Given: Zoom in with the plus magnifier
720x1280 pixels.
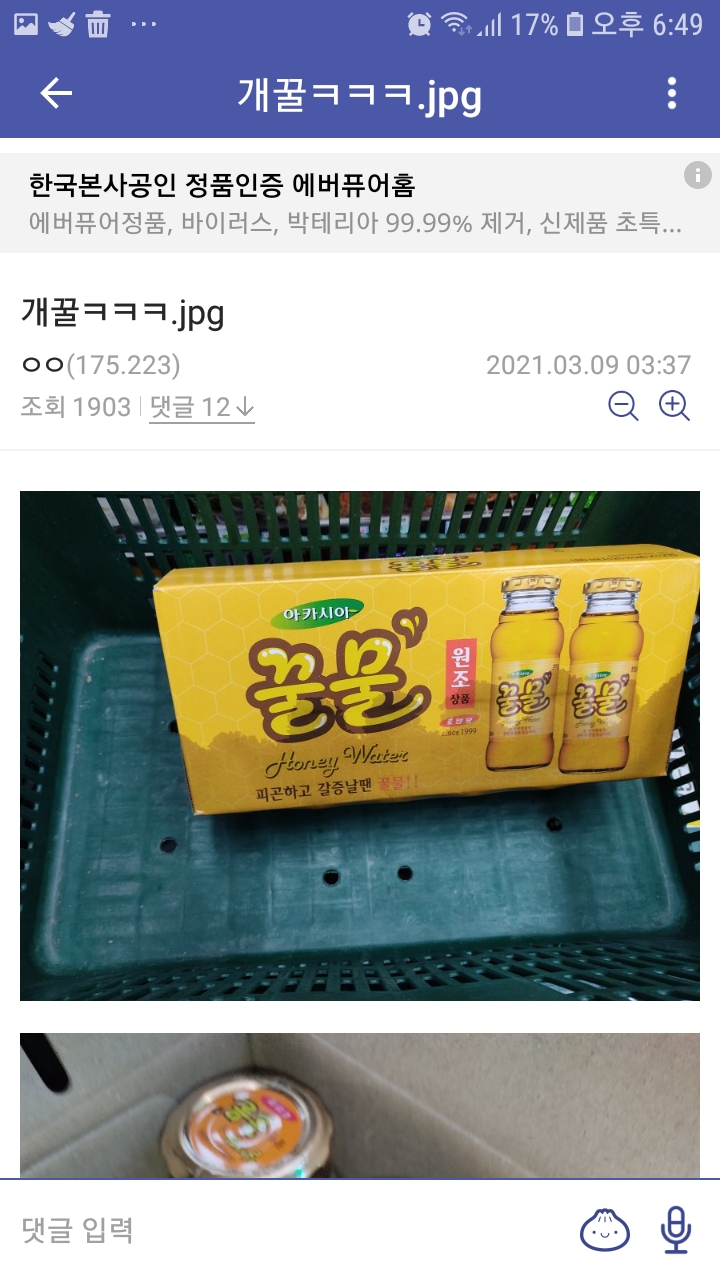Looking at the screenshot, I should [675, 405].
